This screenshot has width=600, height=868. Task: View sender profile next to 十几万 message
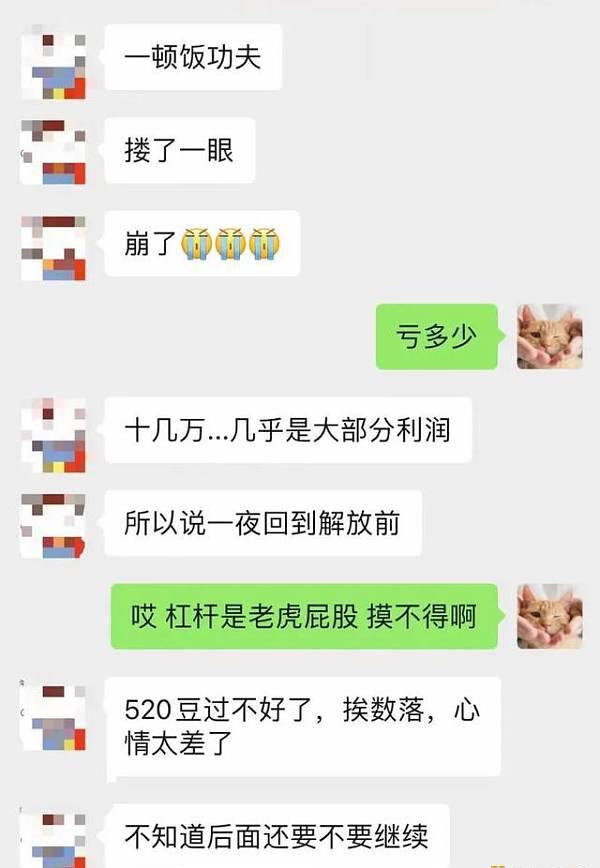point(53,433)
